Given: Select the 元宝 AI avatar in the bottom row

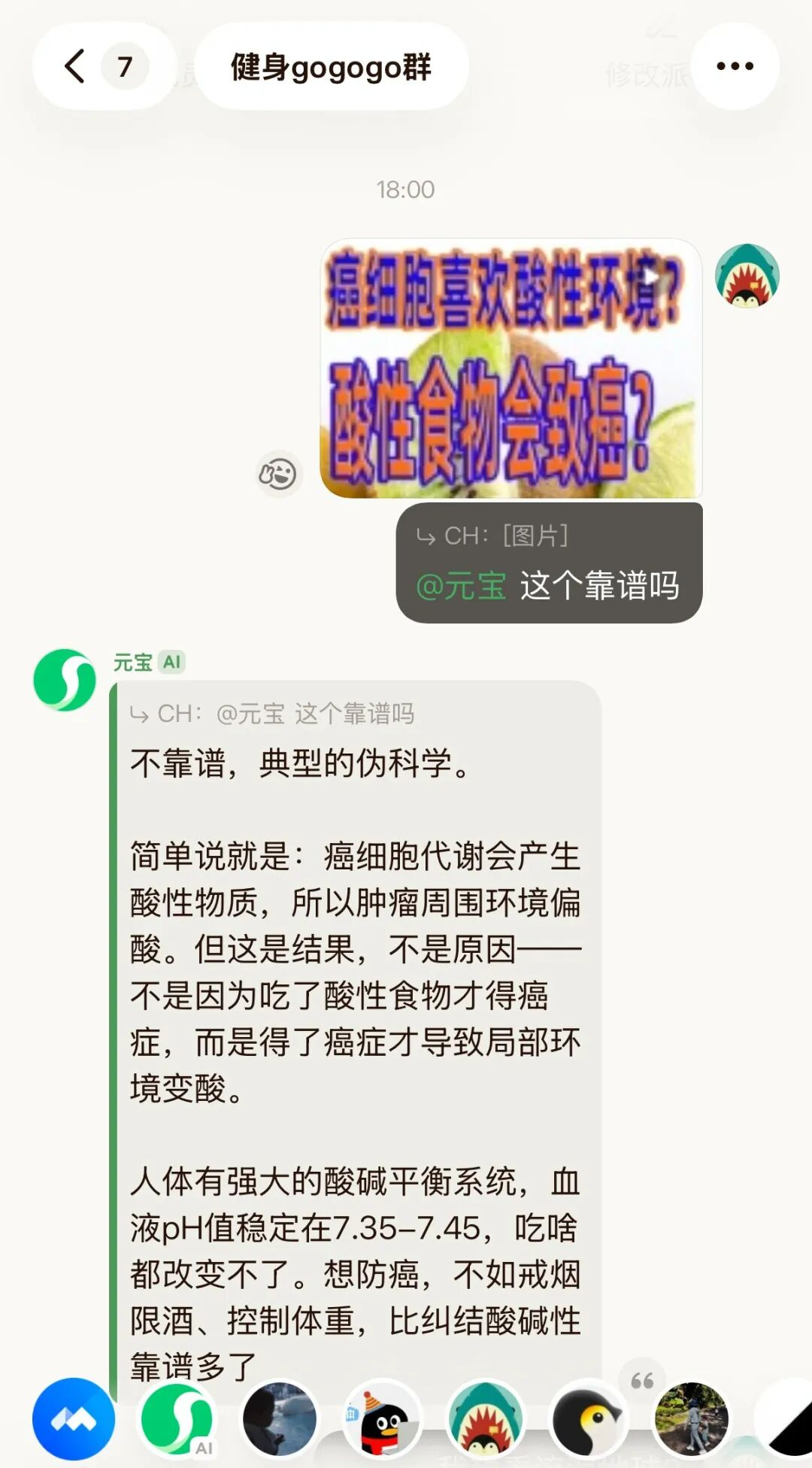Looking at the screenshot, I should point(177,1418).
